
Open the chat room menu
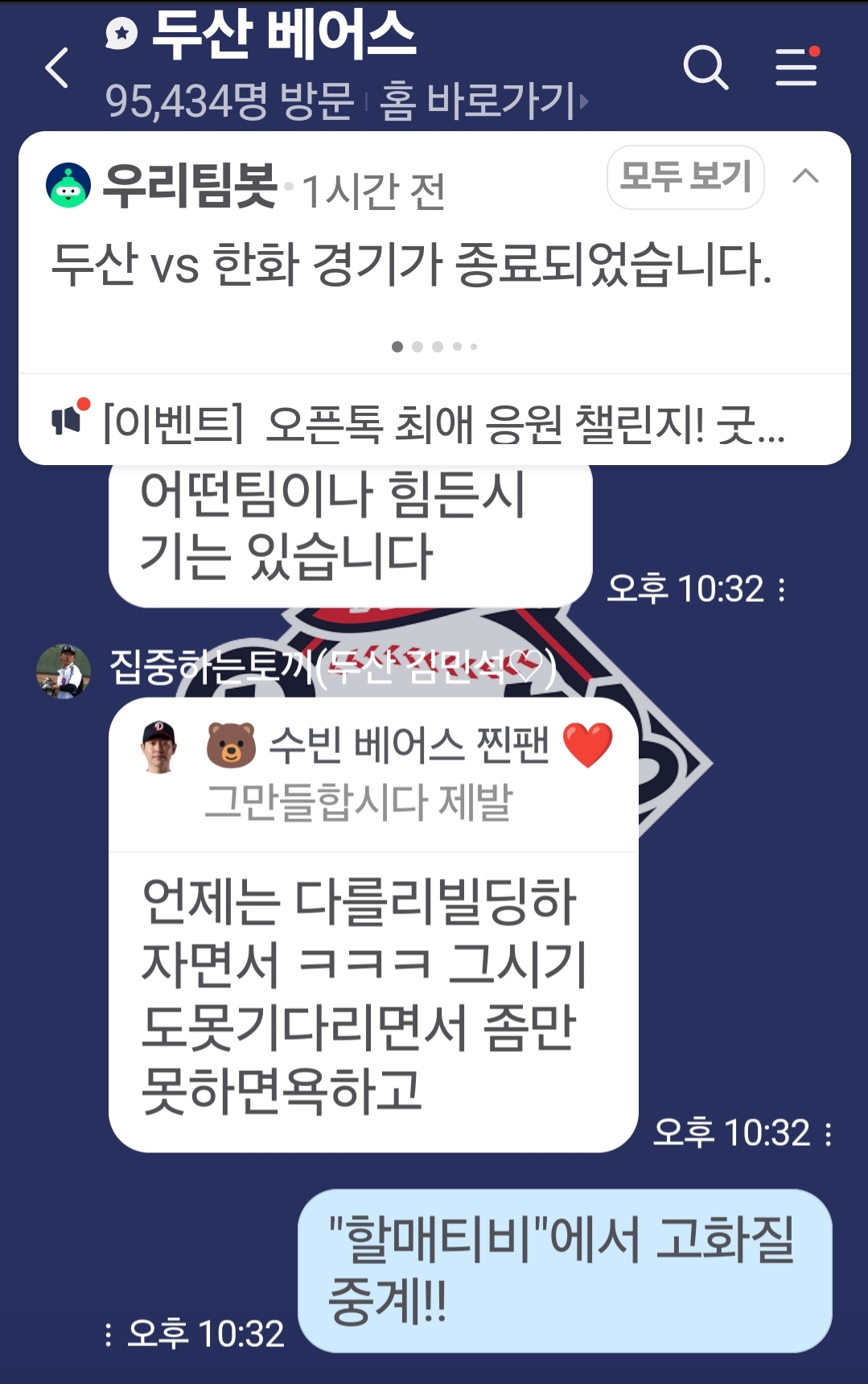[796, 68]
